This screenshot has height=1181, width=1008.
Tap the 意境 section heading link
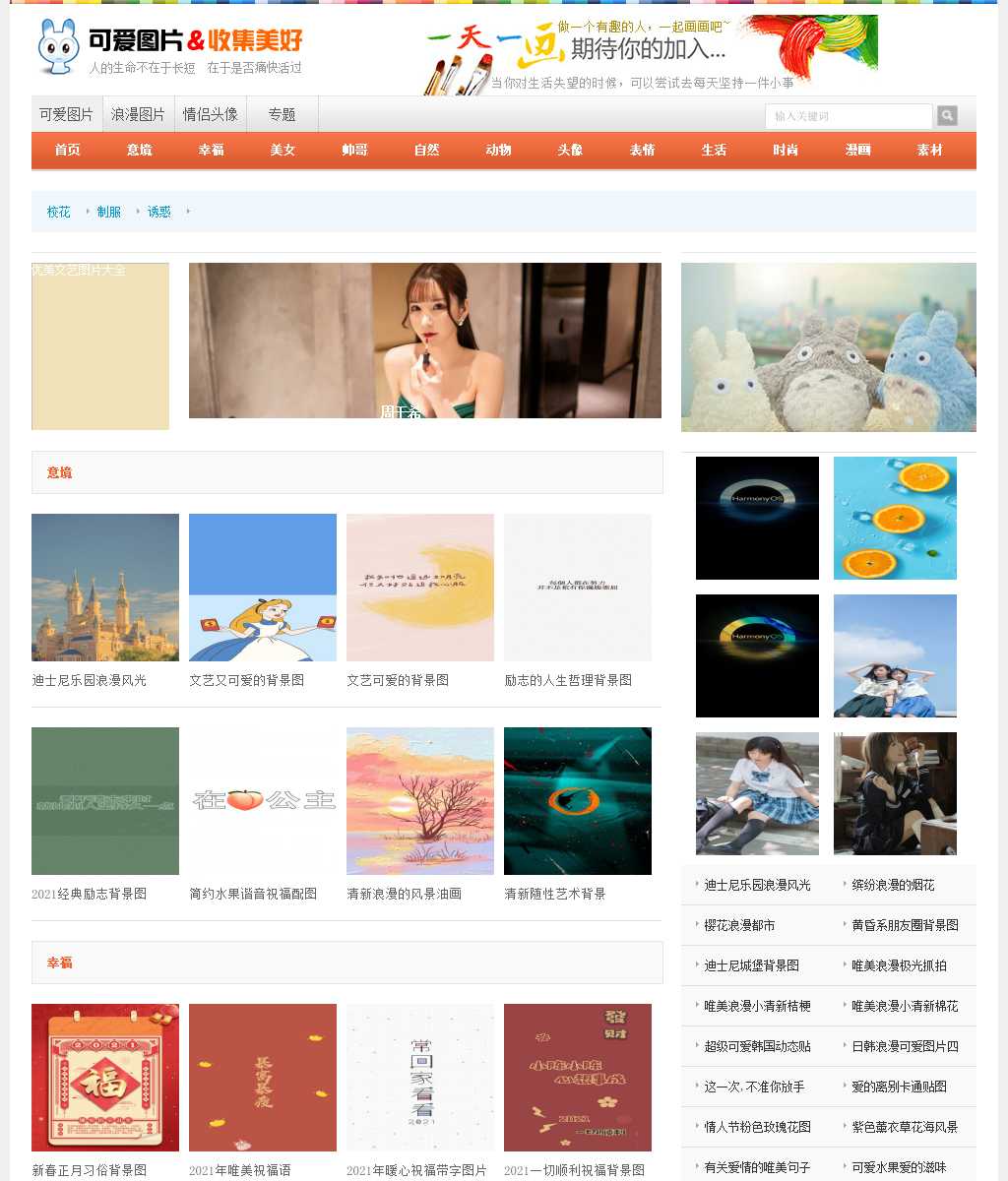pos(59,472)
